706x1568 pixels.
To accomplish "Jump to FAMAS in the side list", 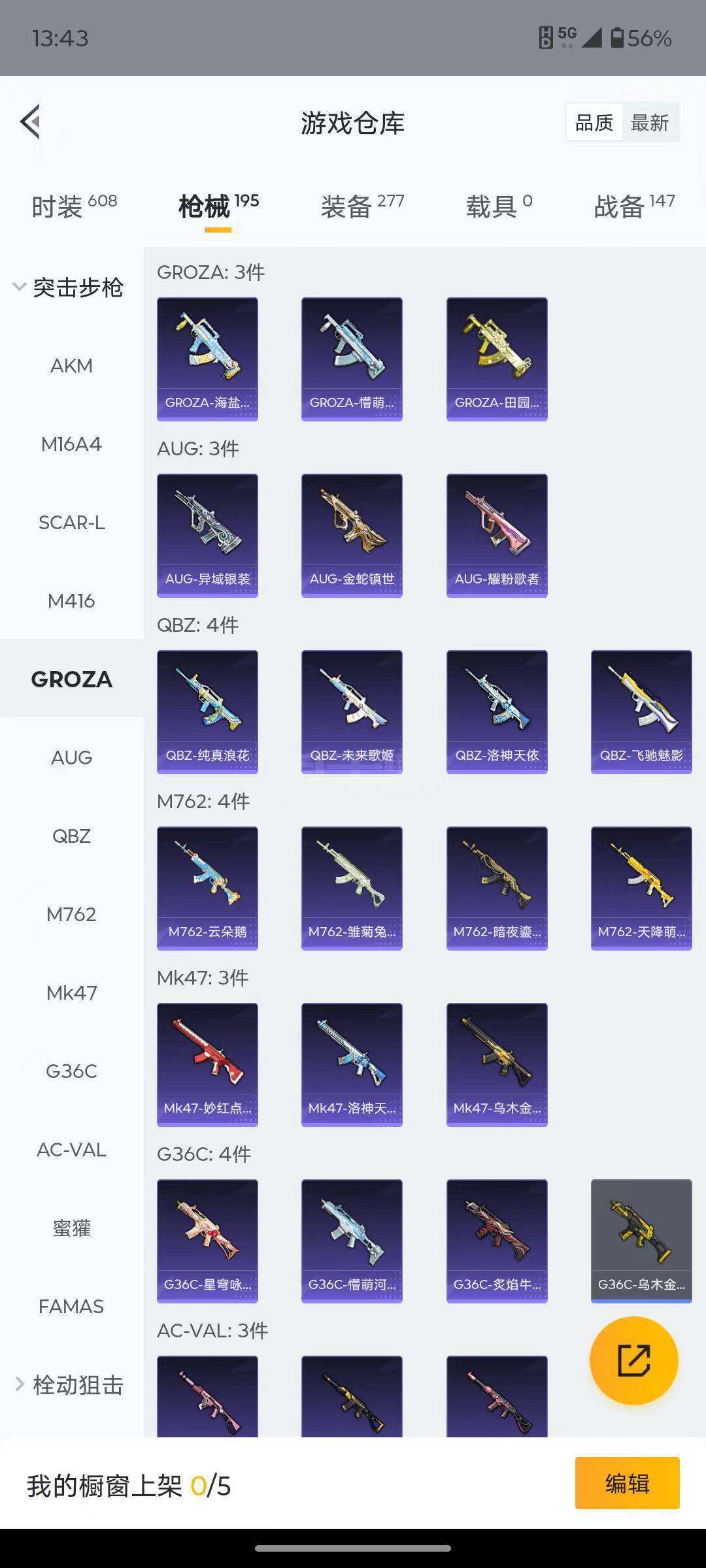I will (x=71, y=1307).
